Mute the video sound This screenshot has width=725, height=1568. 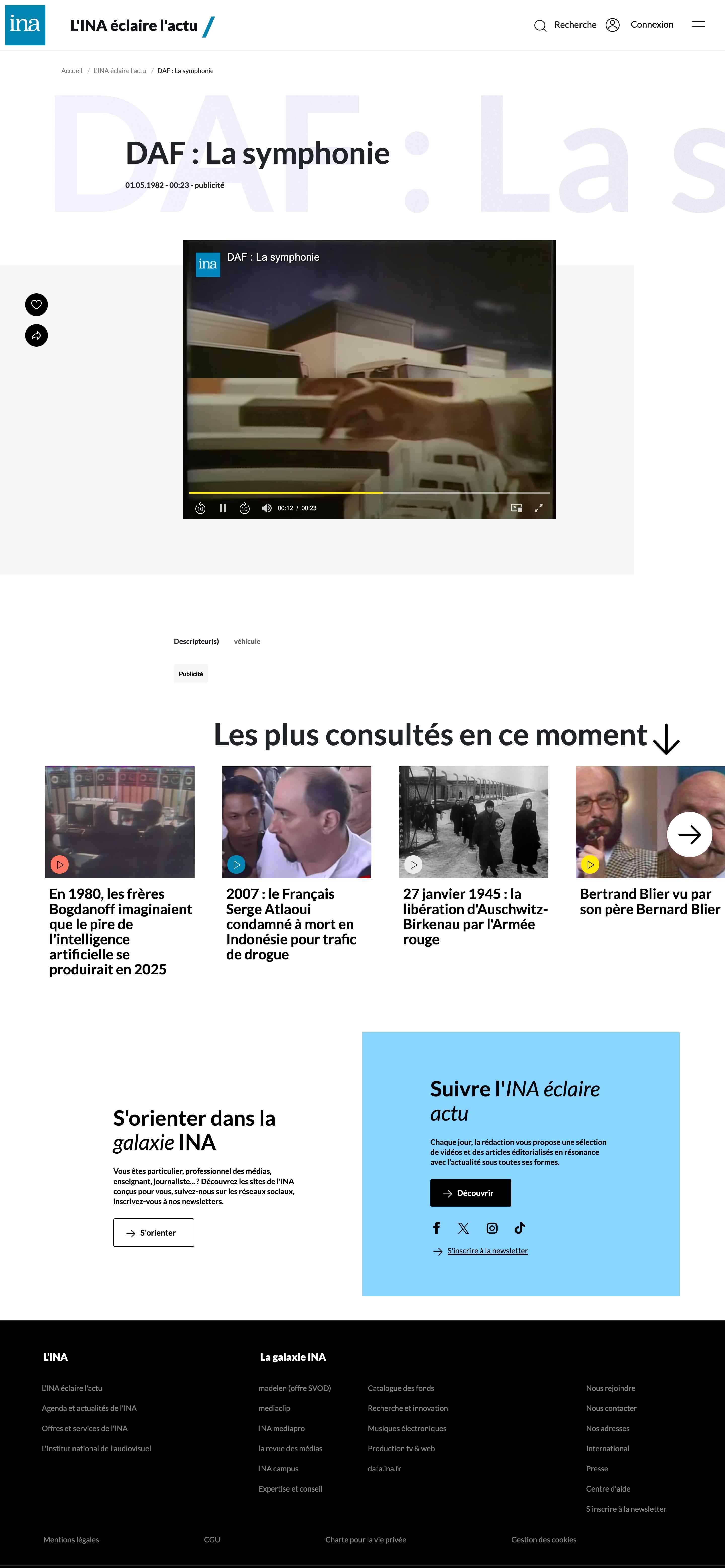click(266, 508)
